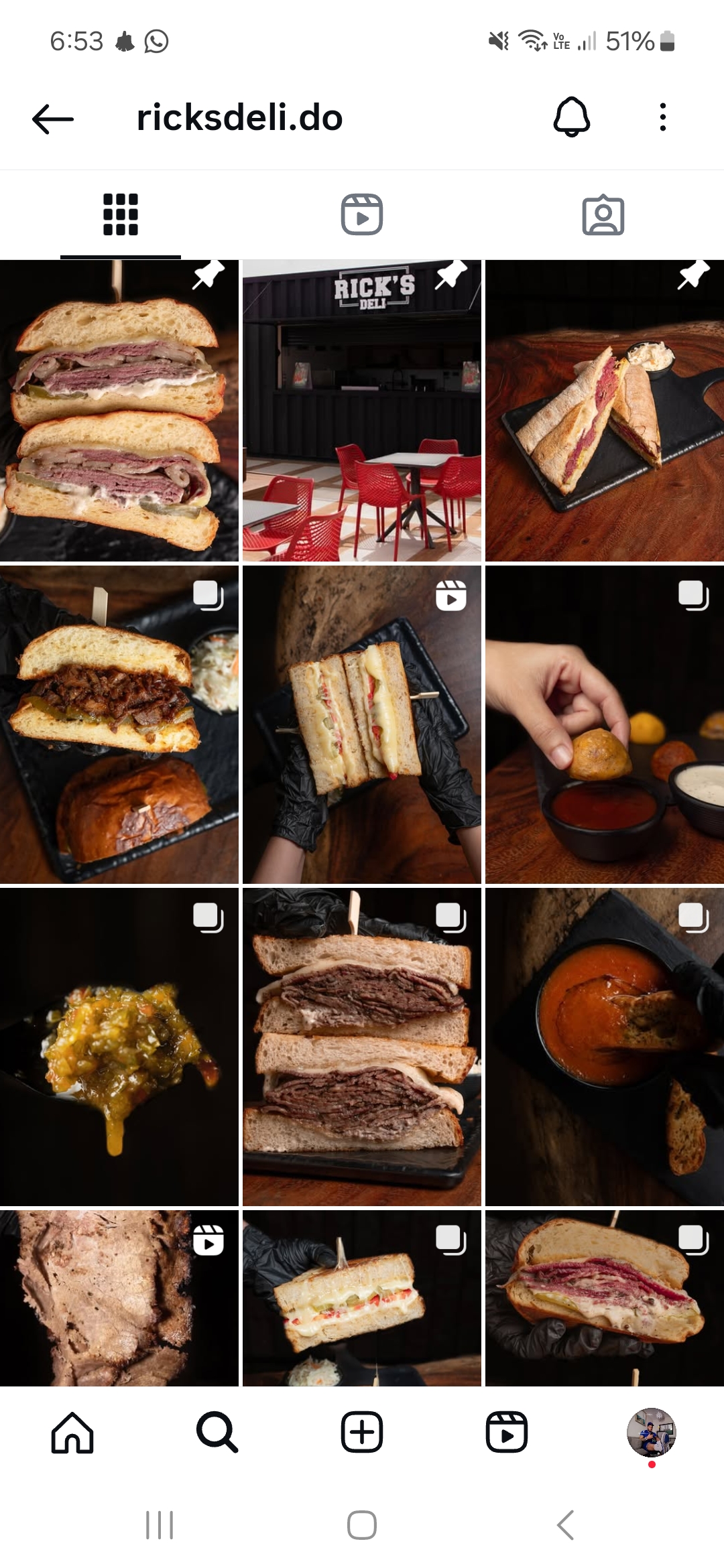Go to the Home feed
Screen dimensions: 724x1568
tap(72, 1433)
